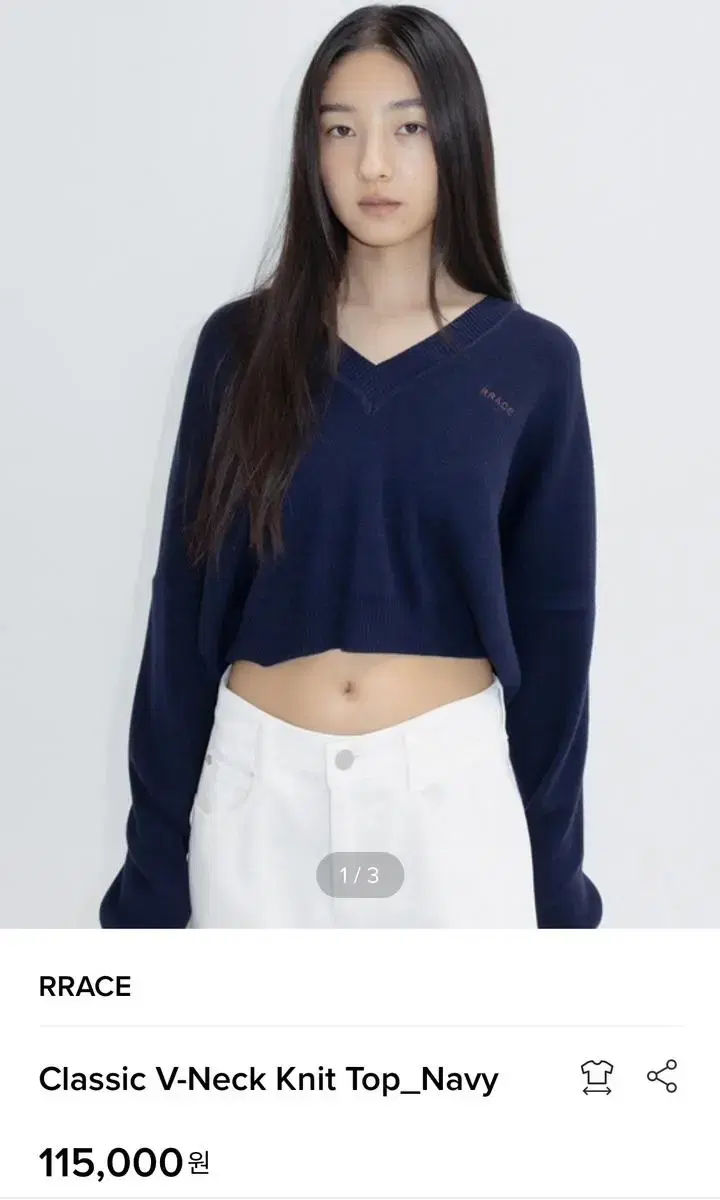The image size is (720, 1200).
Task: Open the product photo full view
Action: [360, 464]
